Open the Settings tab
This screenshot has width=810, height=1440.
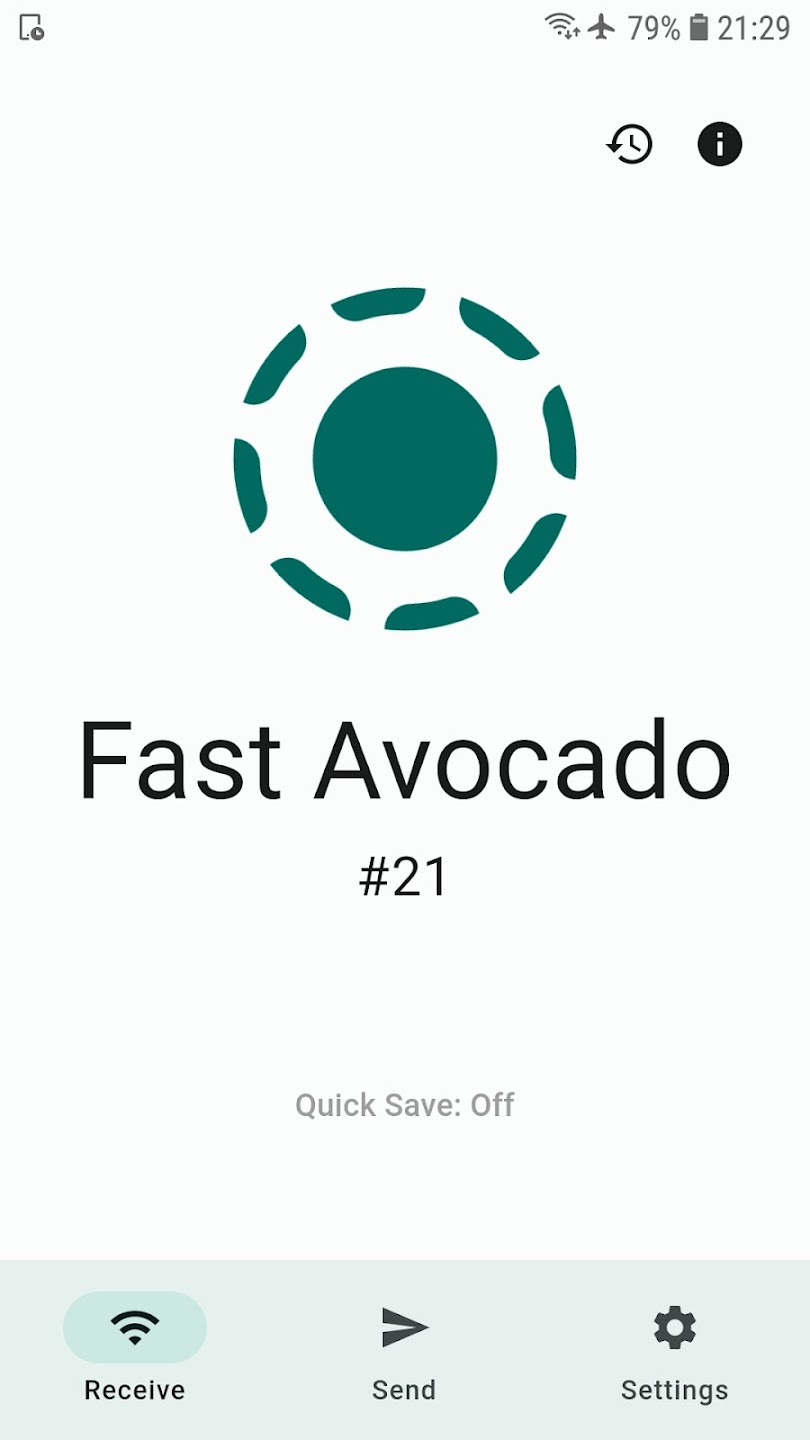coord(675,1352)
